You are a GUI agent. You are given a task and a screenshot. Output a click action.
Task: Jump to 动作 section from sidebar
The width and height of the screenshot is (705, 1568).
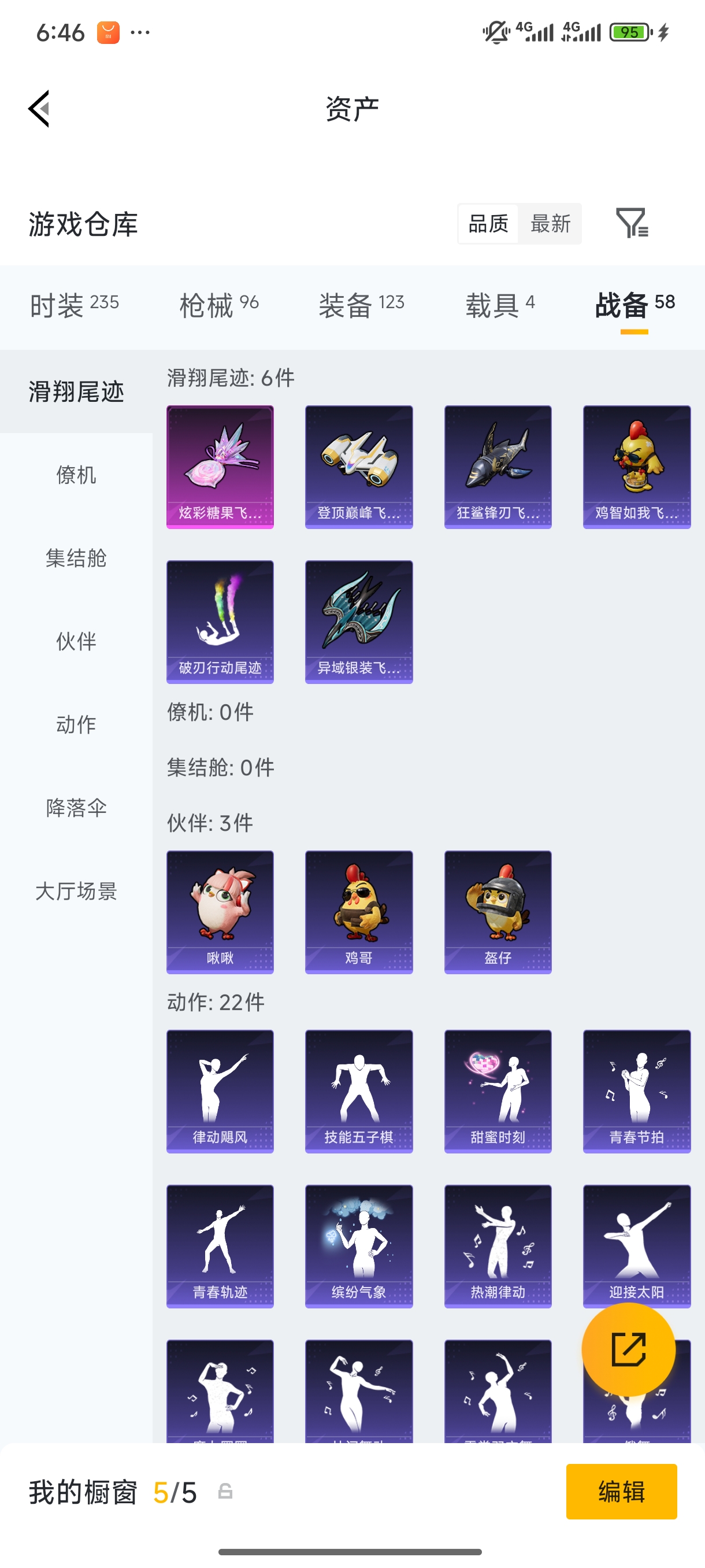click(77, 725)
